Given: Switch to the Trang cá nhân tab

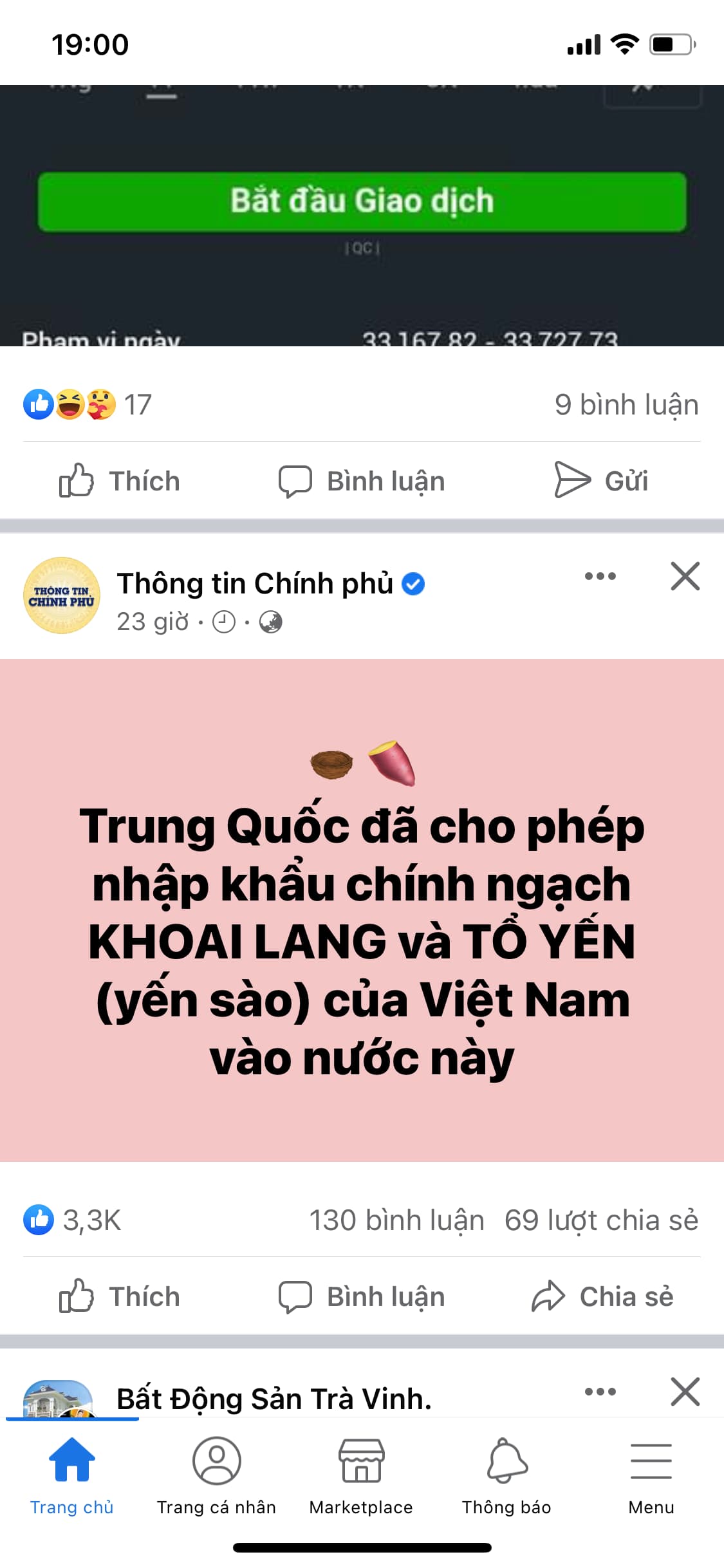Looking at the screenshot, I should coord(216,1475).
